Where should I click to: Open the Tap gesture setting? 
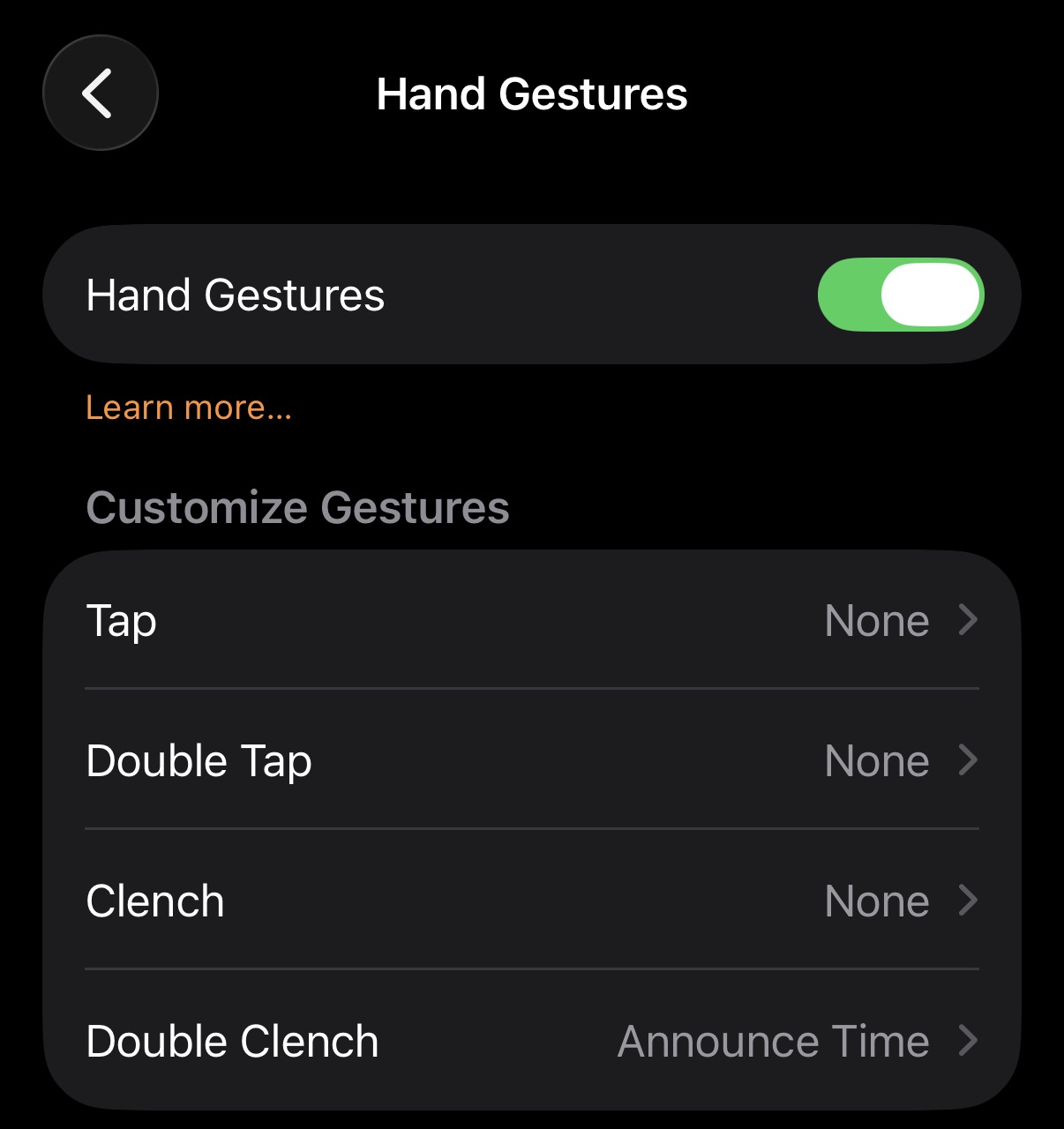point(531,620)
